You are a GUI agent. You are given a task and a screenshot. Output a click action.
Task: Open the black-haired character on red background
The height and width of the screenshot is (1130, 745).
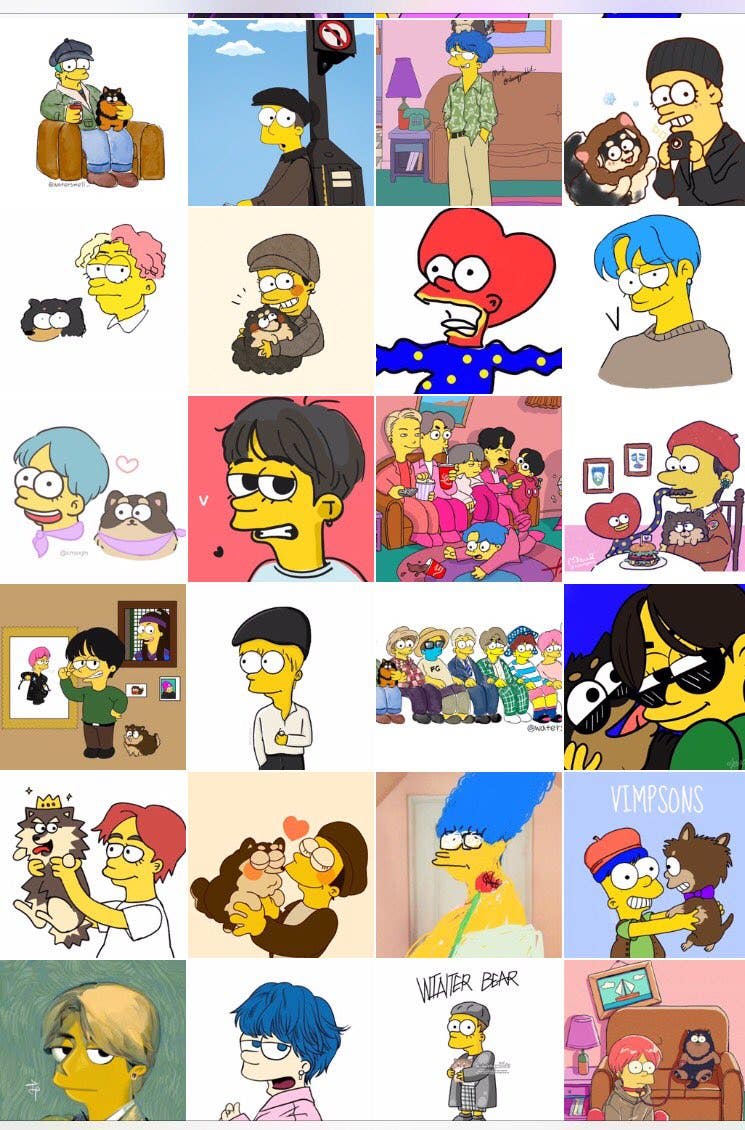tap(281, 489)
